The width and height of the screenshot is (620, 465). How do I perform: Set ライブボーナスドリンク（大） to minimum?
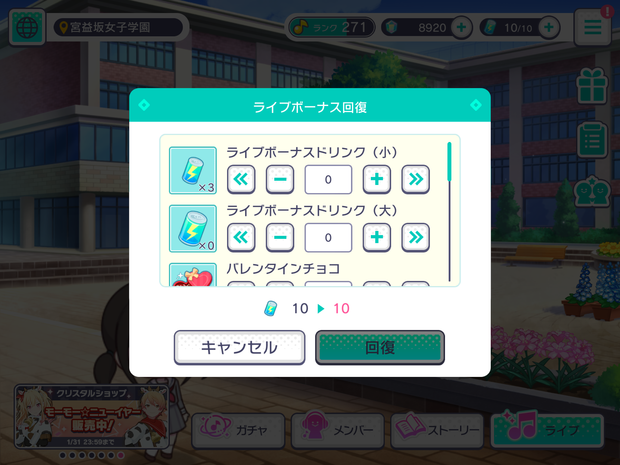(x=242, y=237)
